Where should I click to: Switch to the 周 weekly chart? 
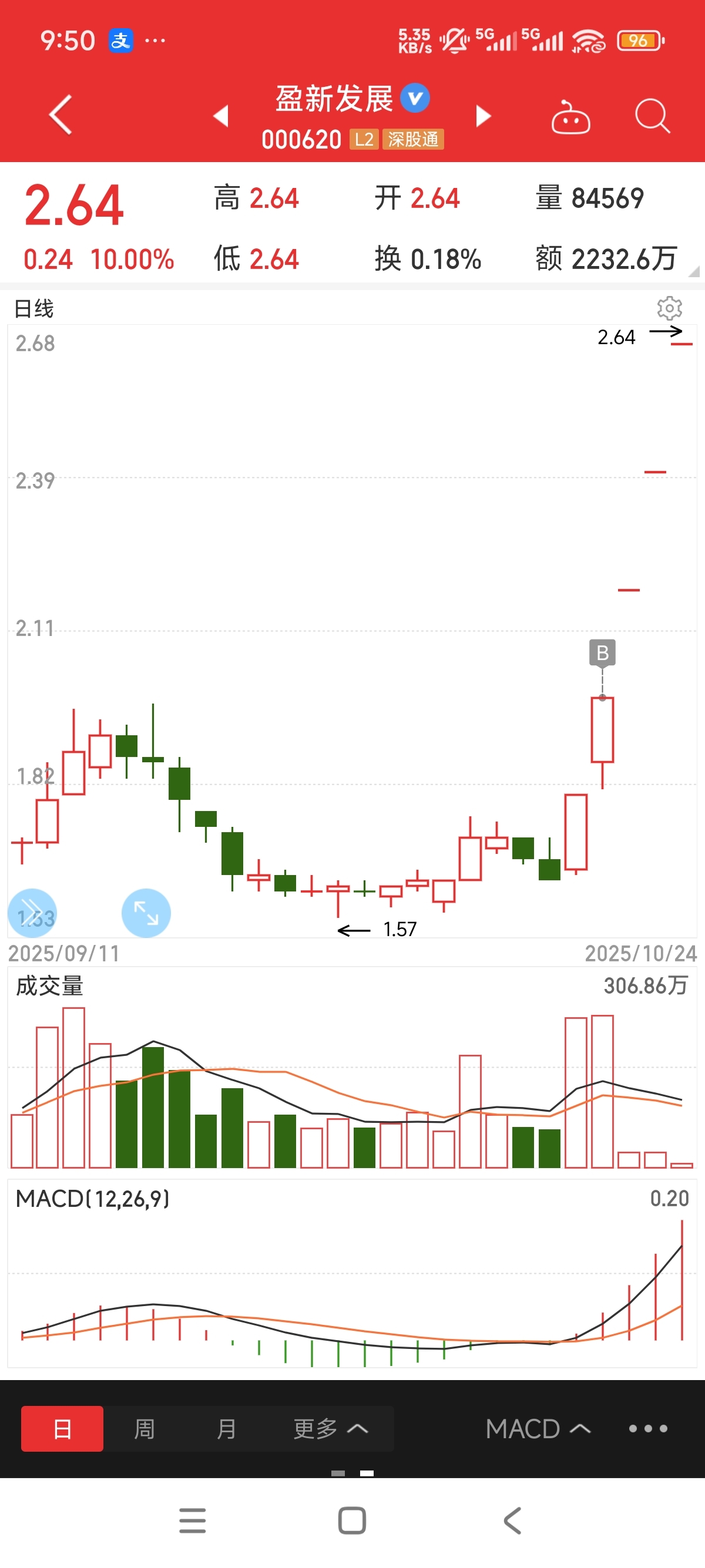tap(145, 1428)
